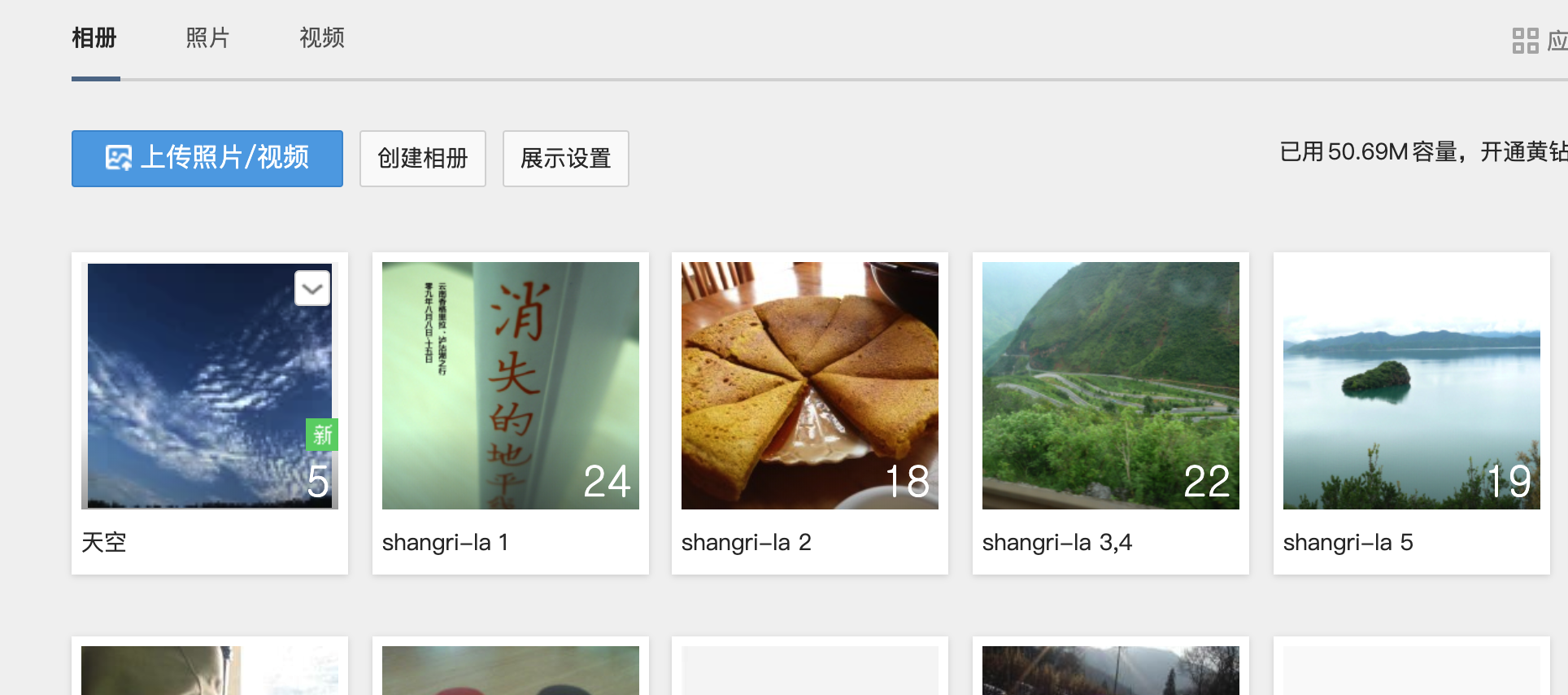Viewport: 1568px width, 695px height.
Task: Switch to the 视频 tab
Action: coord(322,38)
